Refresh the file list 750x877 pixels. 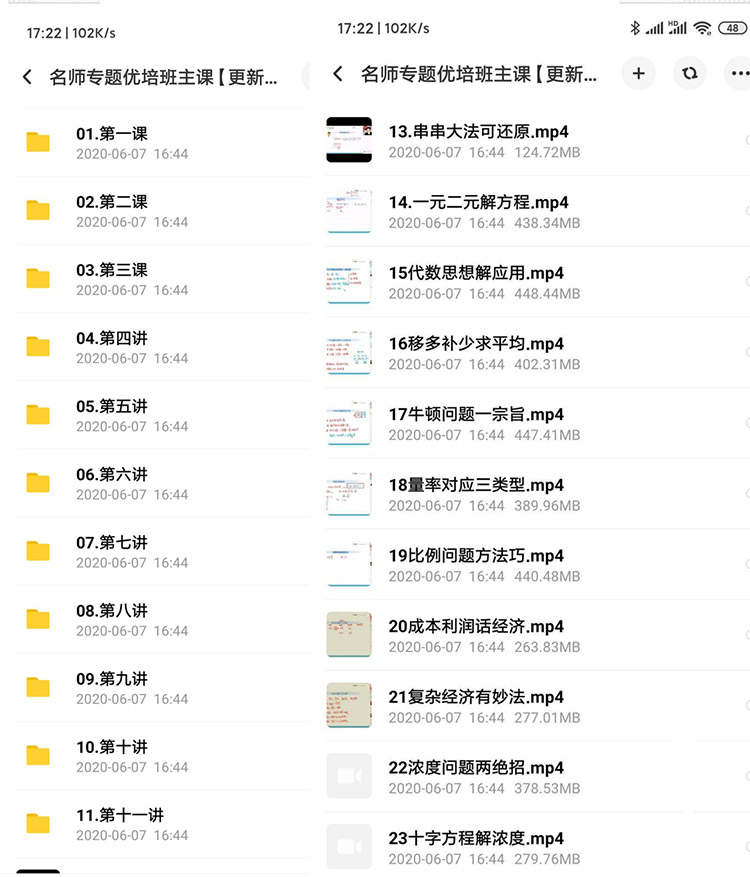(689, 73)
